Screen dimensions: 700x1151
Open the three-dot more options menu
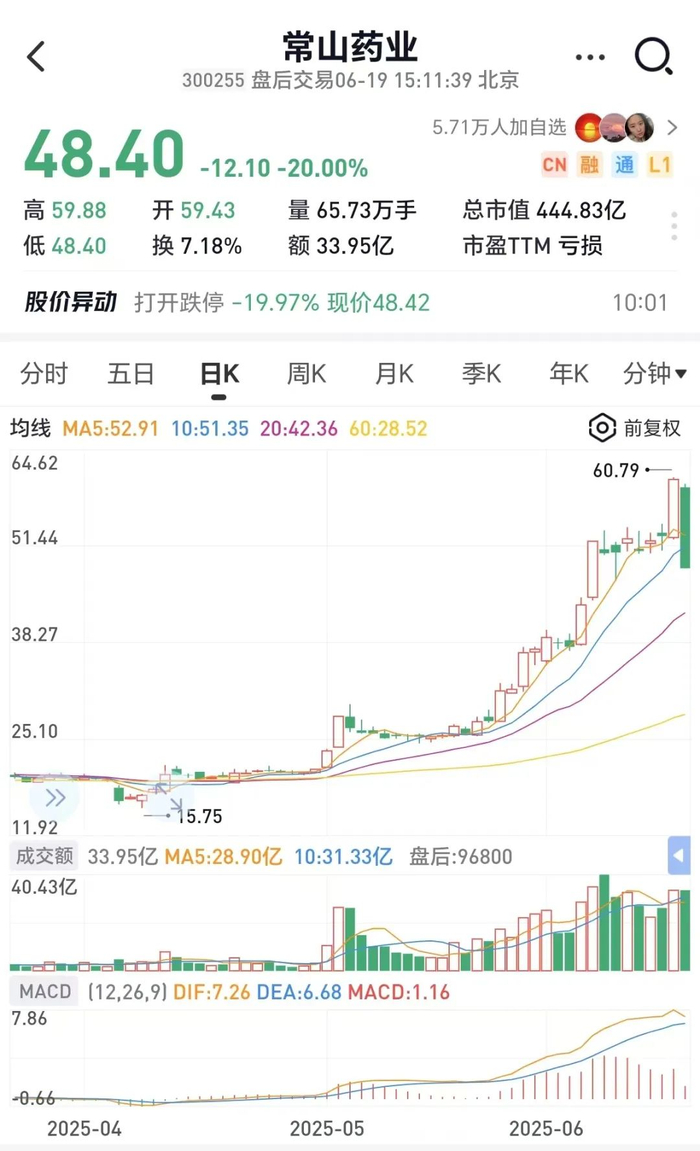pyautogui.click(x=591, y=57)
